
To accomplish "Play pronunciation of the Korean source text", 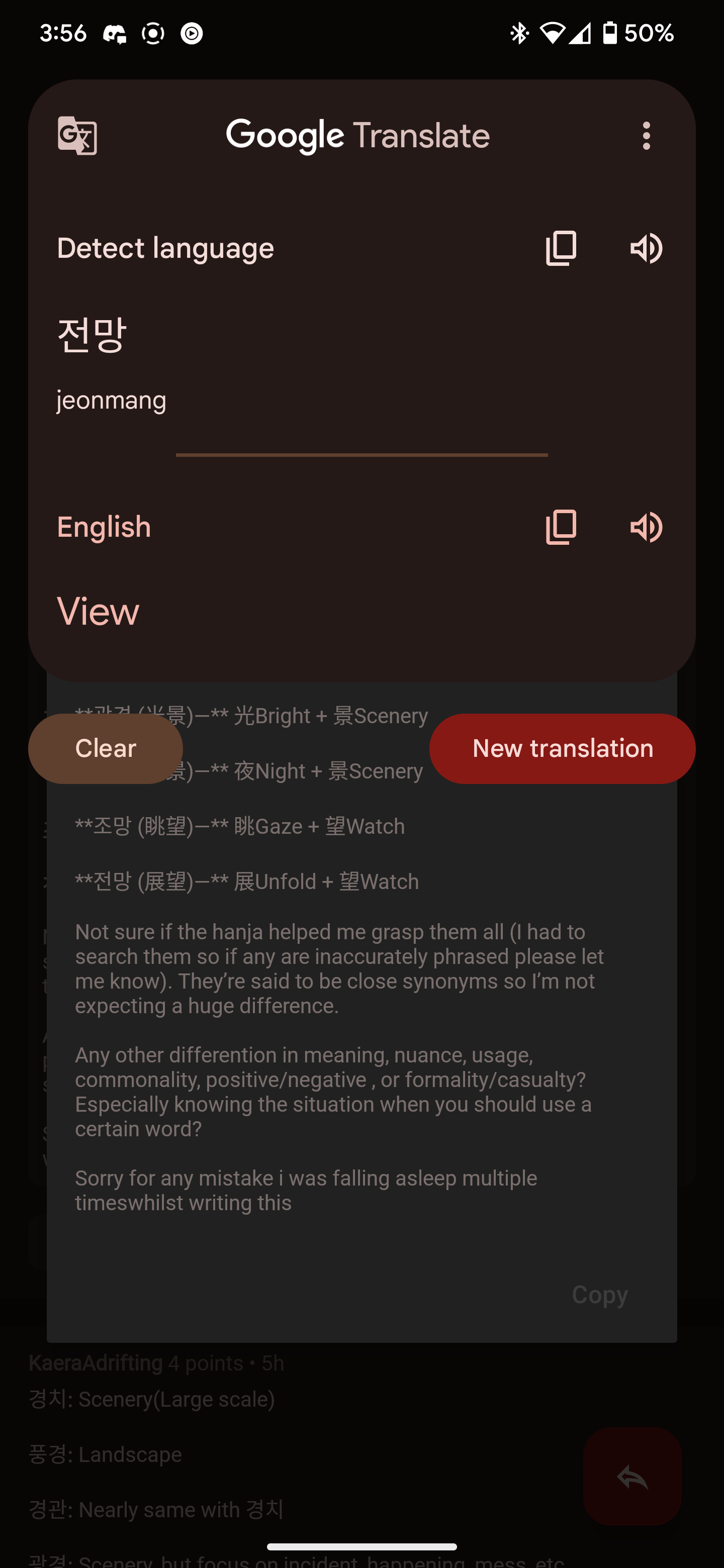I will [647, 248].
